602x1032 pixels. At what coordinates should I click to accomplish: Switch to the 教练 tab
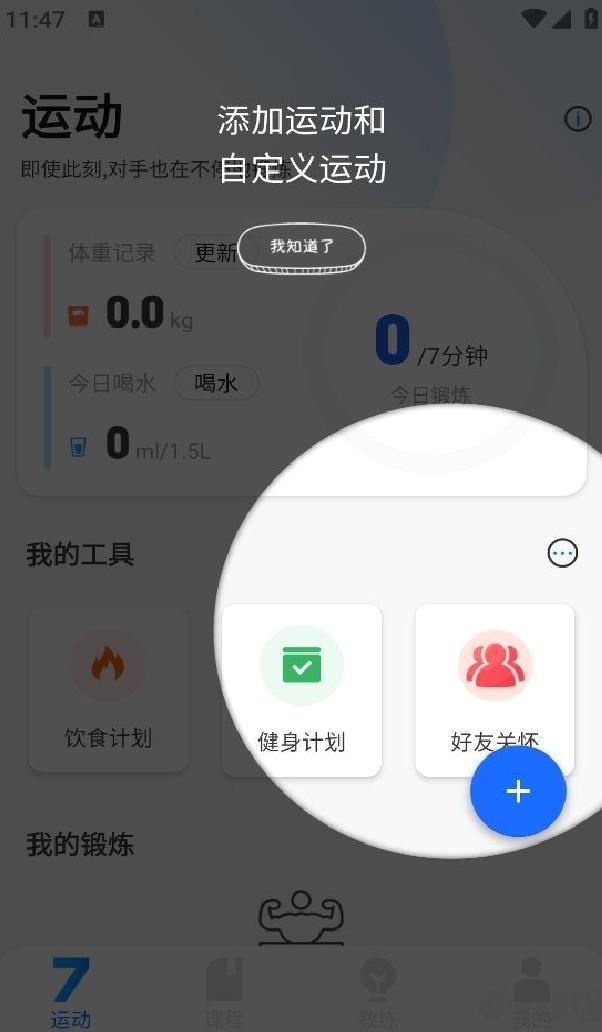pyautogui.click(x=378, y=993)
